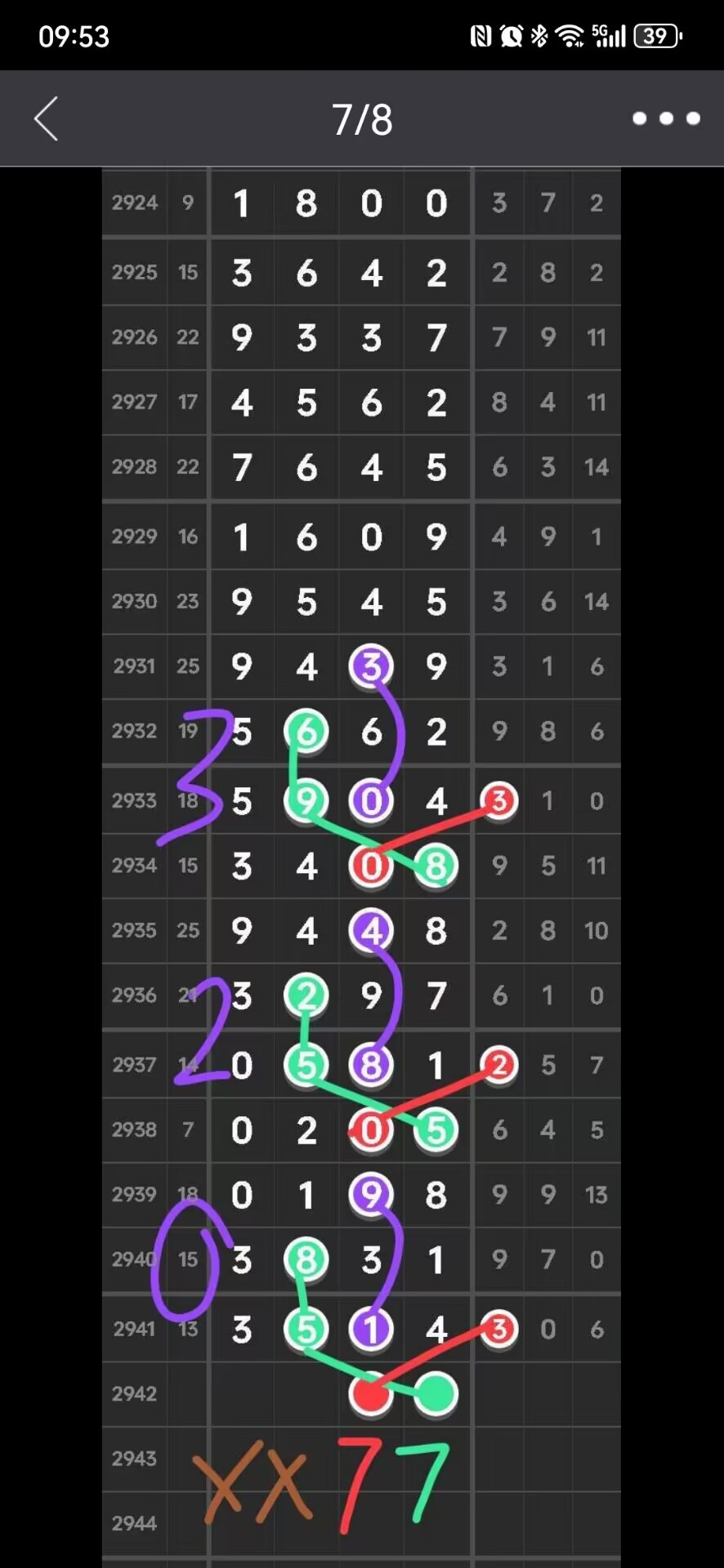Tap the purple circled 1 in row 2941
The width and height of the screenshot is (724, 1568).
click(370, 1329)
